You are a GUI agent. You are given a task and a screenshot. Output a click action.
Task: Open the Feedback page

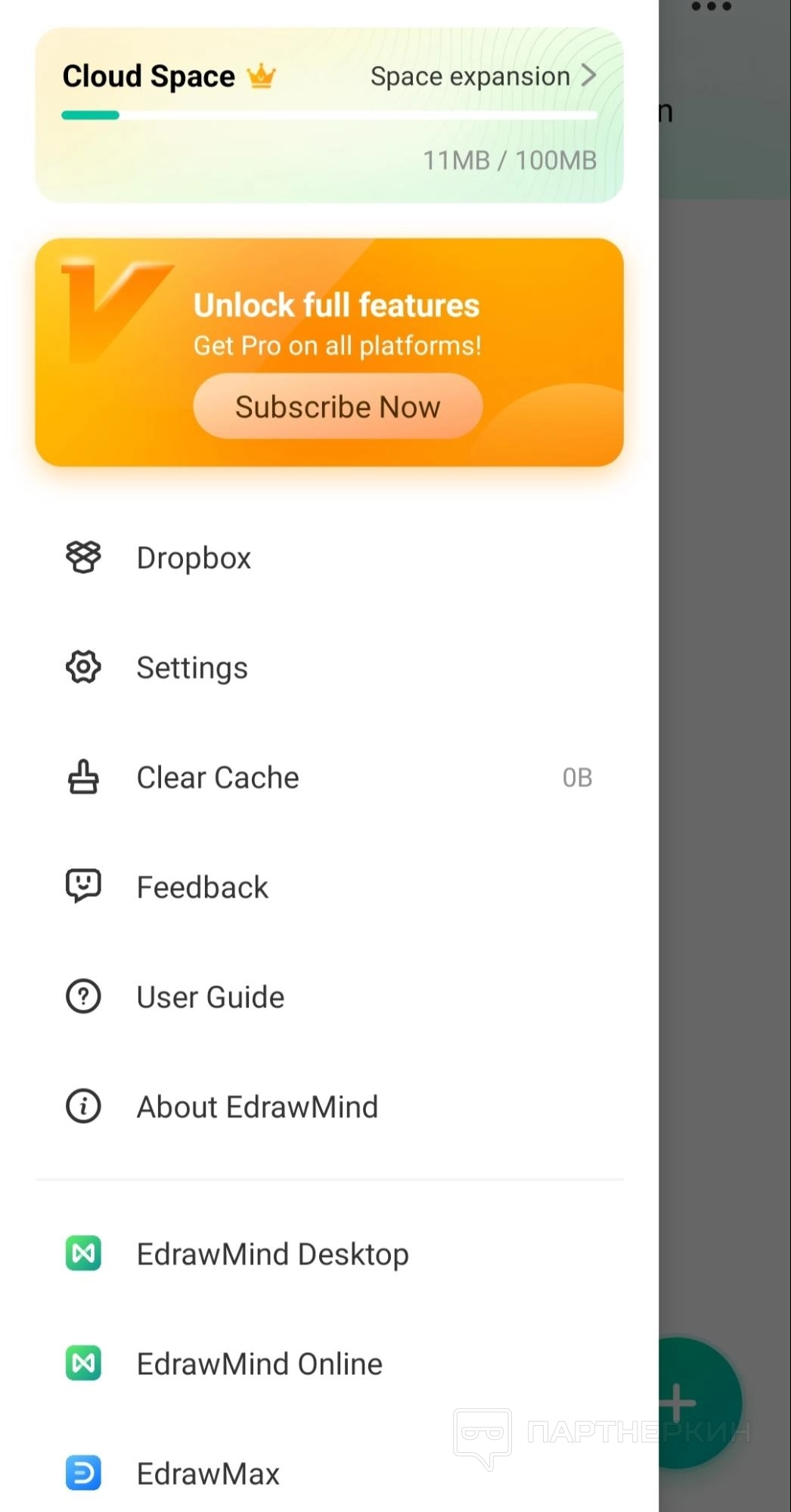pyautogui.click(x=202, y=887)
